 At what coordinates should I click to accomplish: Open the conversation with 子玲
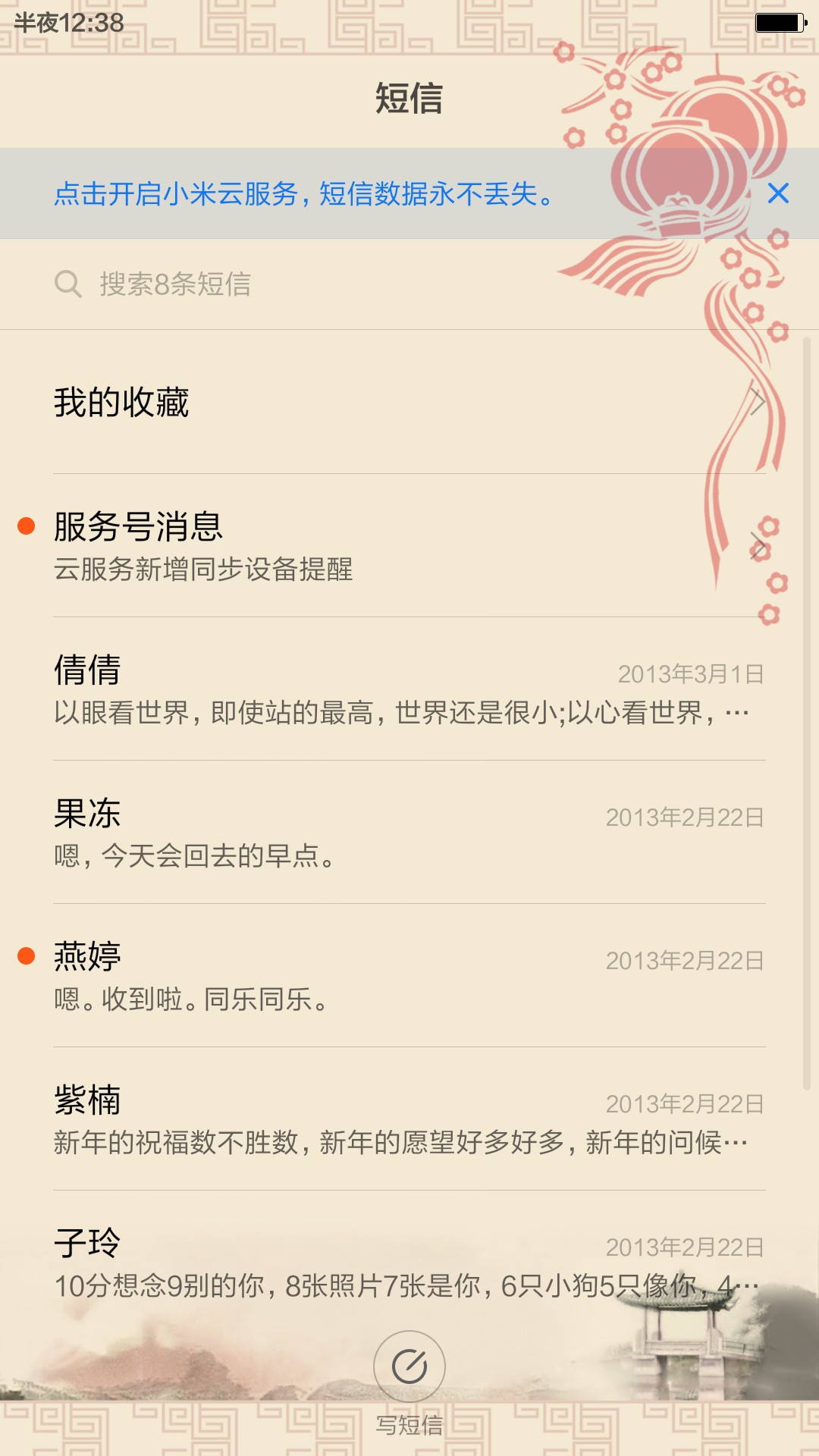click(409, 1263)
